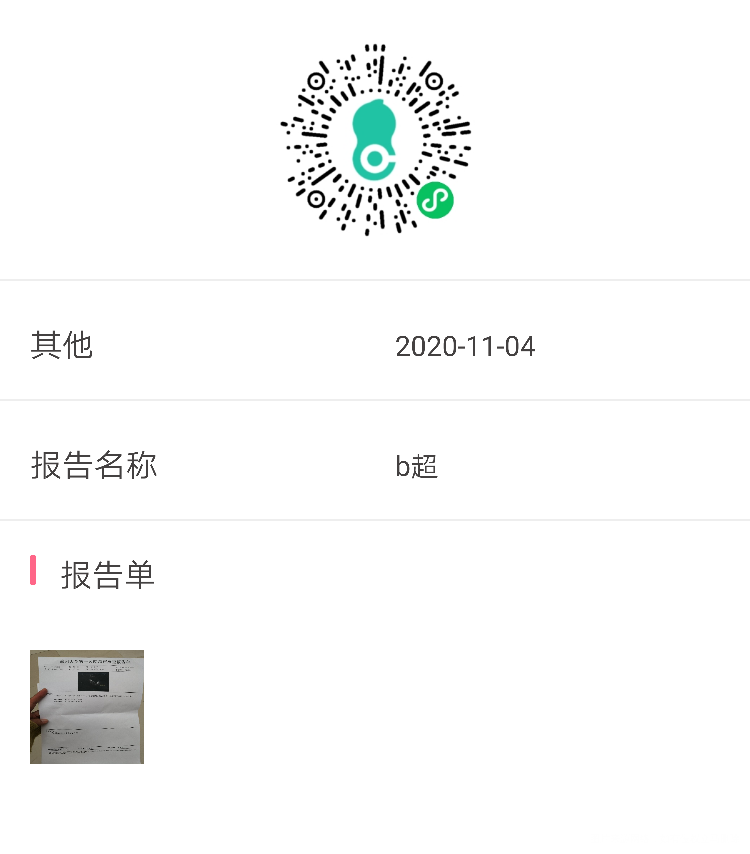
Task: Open the date picker by tapping 2020-11-04
Action: coord(466,347)
